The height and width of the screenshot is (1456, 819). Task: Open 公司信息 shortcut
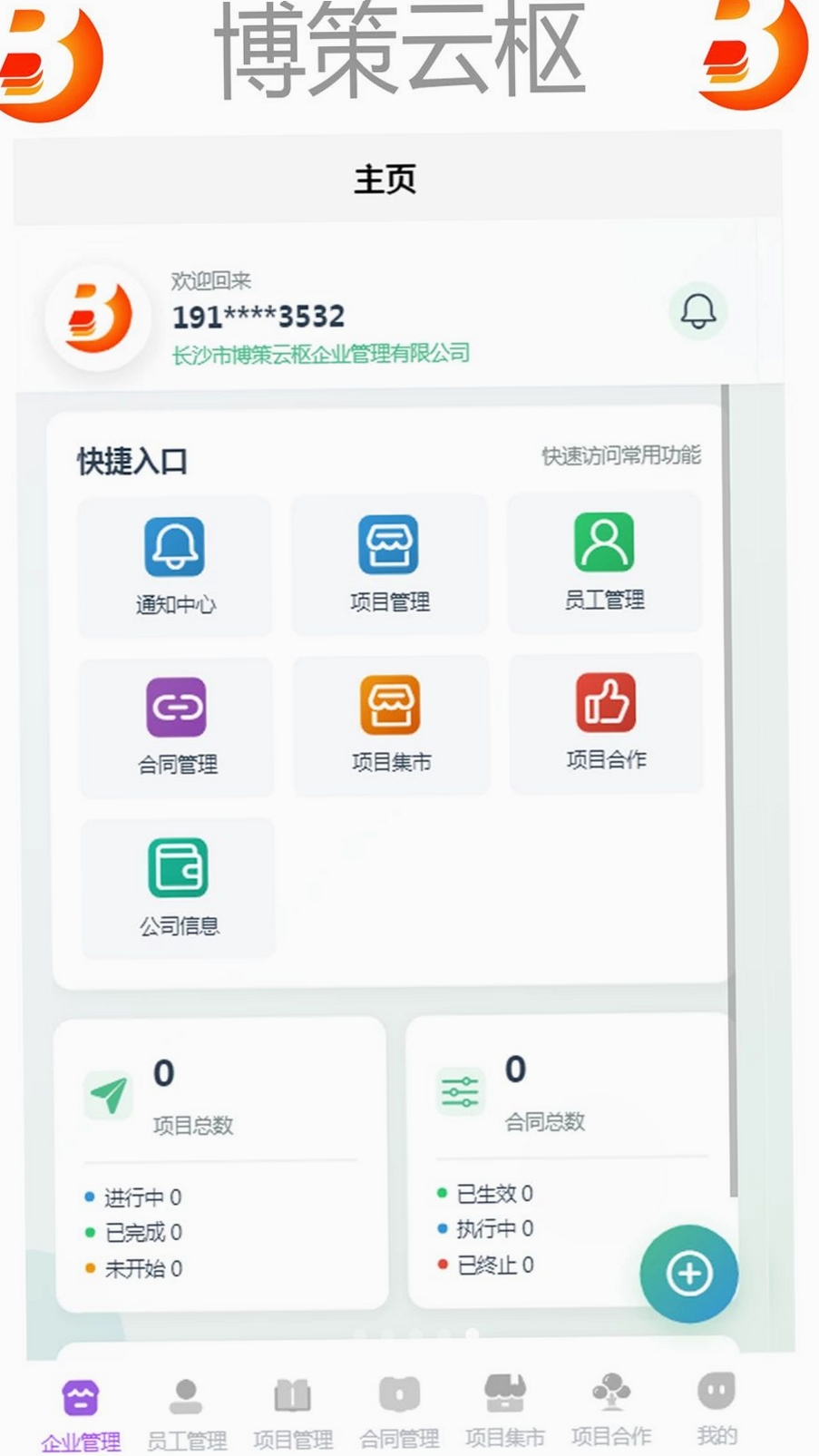pyautogui.click(x=179, y=889)
